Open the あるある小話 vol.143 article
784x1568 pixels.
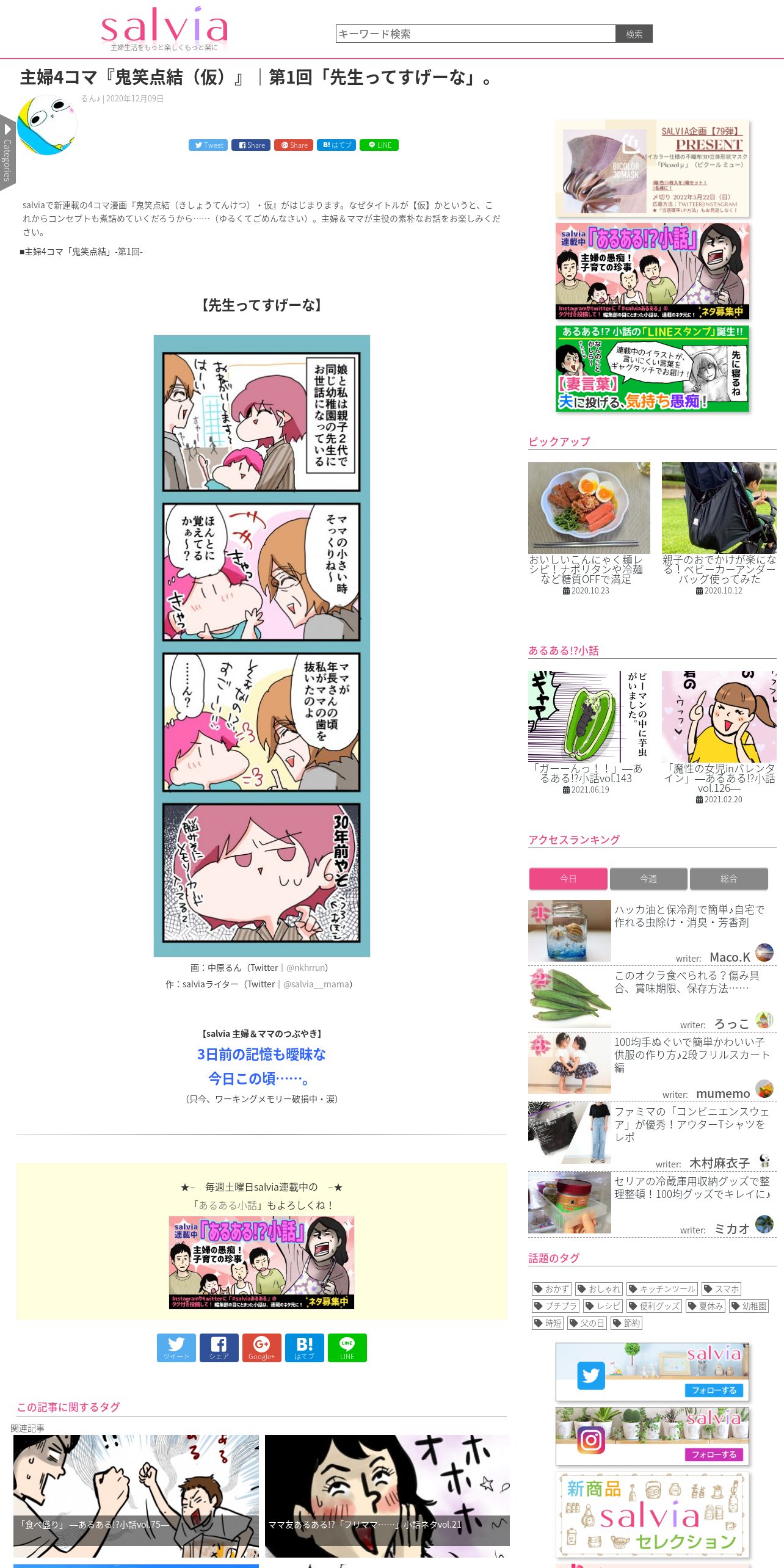tap(589, 733)
